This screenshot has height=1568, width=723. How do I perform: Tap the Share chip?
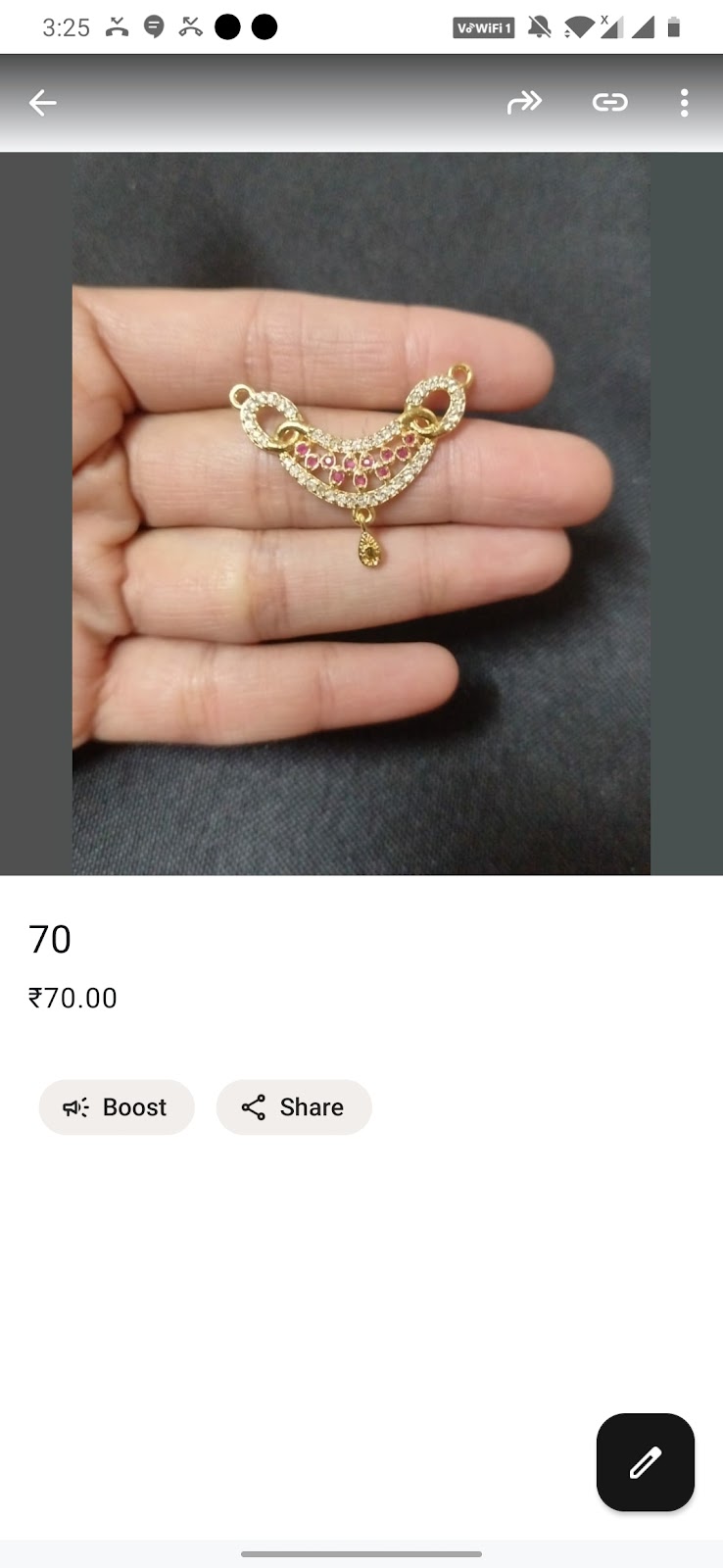tap(294, 1107)
